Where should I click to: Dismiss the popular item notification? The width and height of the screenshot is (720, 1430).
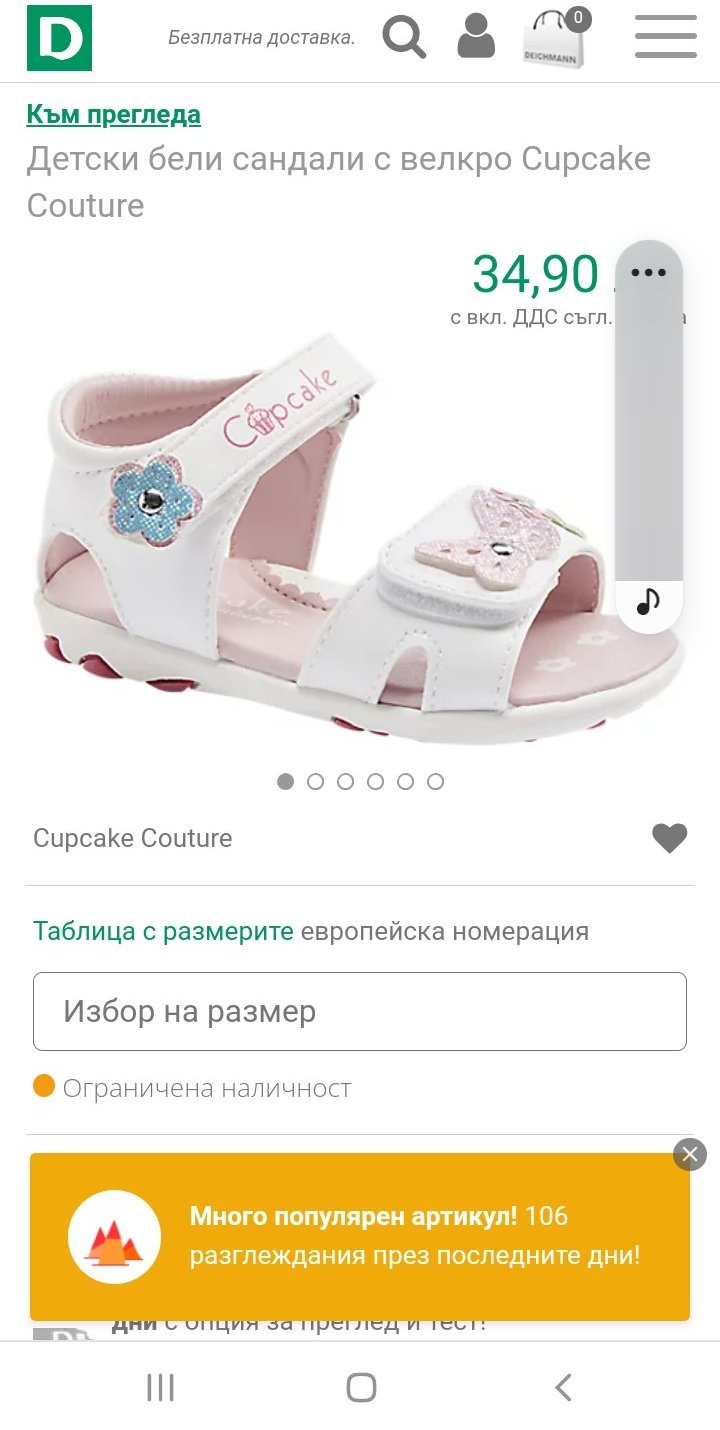point(689,1155)
